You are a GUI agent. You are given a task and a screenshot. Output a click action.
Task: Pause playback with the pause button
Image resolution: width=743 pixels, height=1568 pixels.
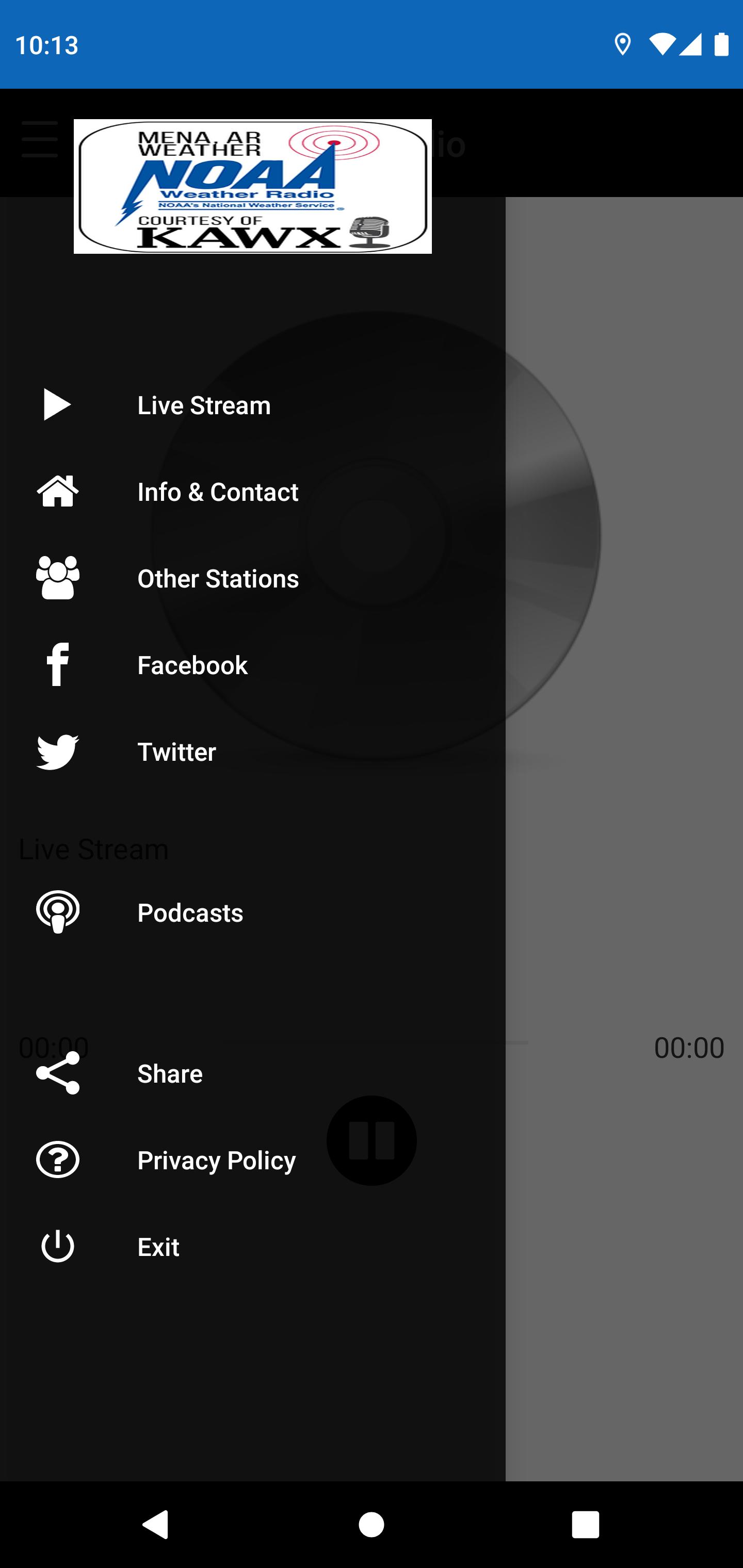coord(372,1140)
